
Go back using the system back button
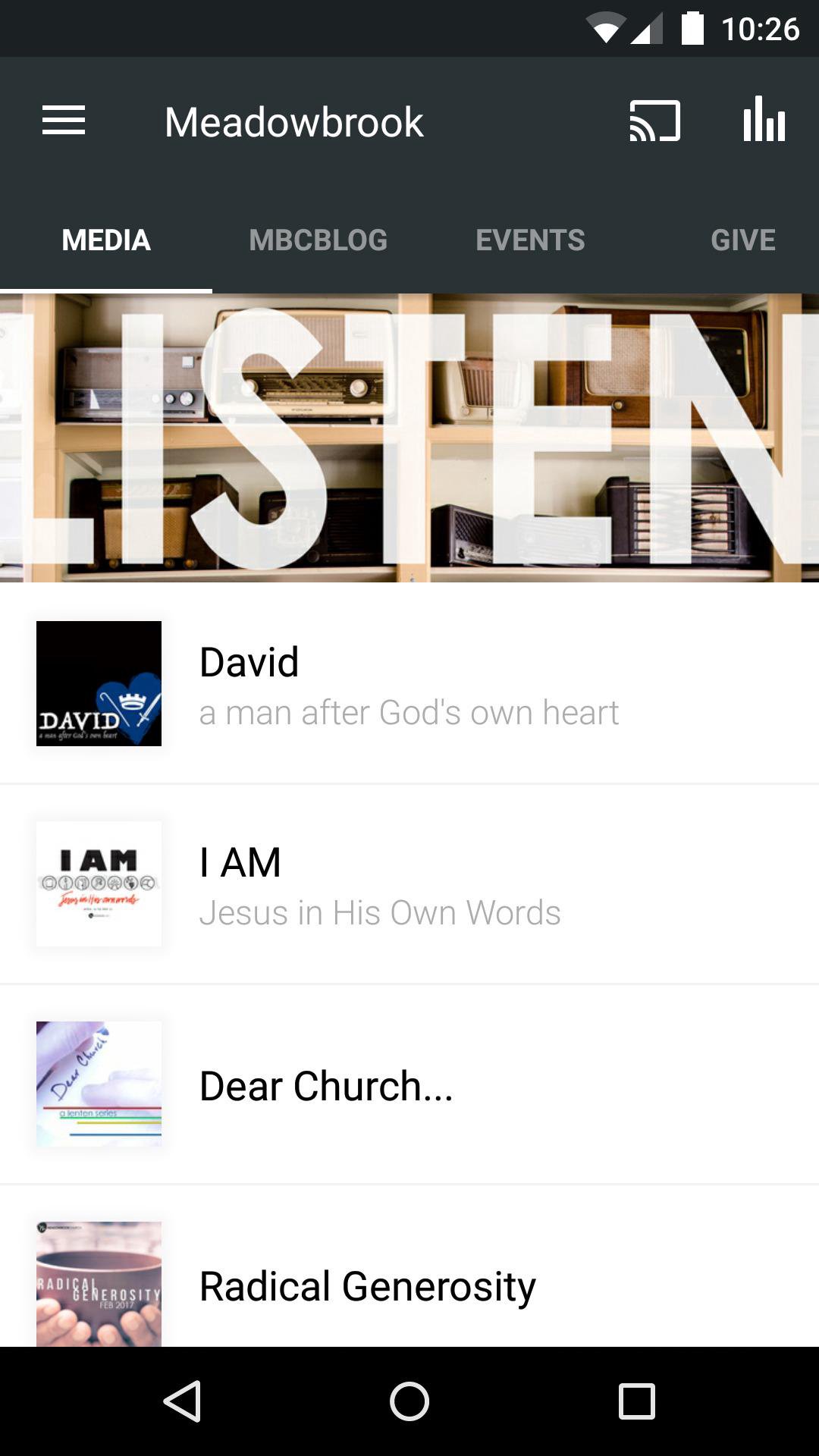click(182, 1401)
